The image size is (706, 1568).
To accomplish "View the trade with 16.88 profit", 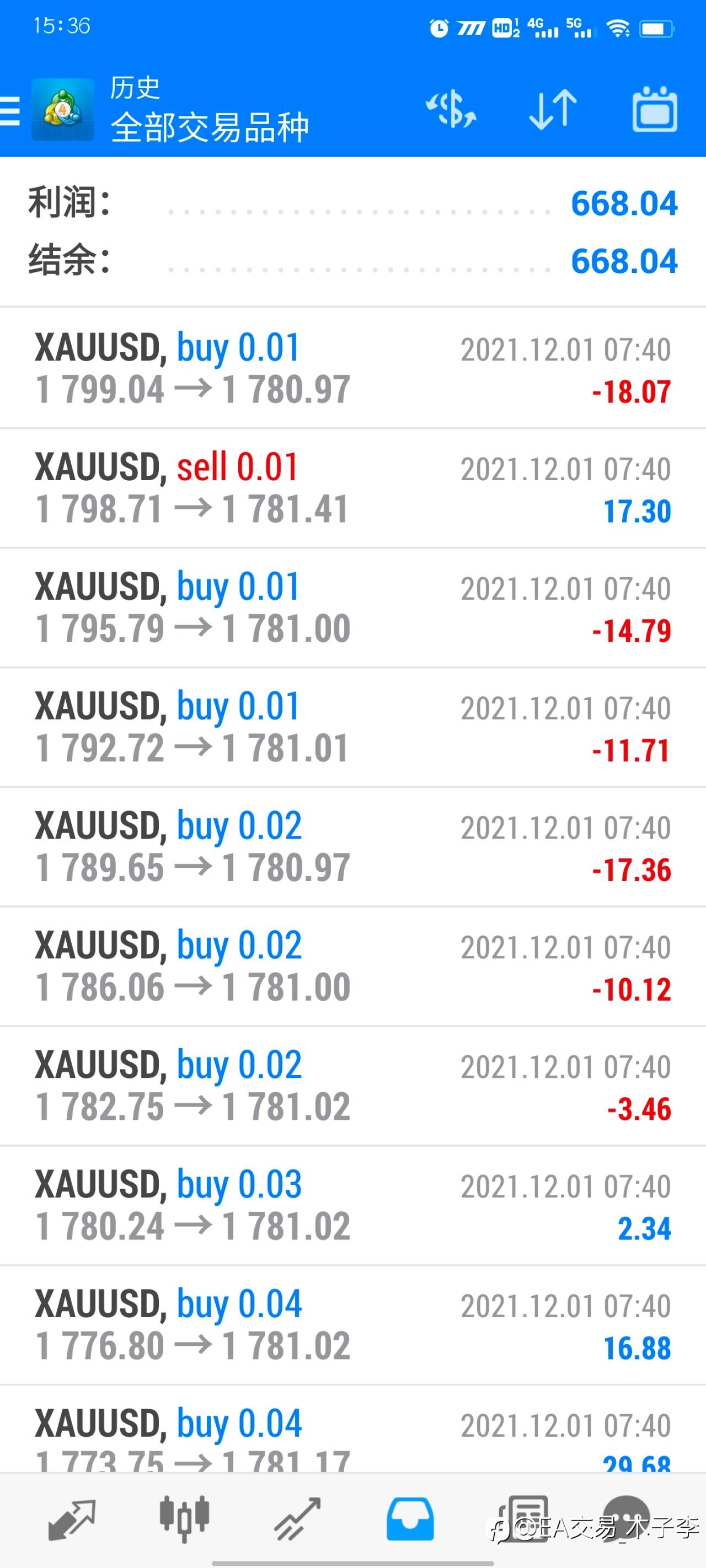I will pyautogui.click(x=352, y=1325).
